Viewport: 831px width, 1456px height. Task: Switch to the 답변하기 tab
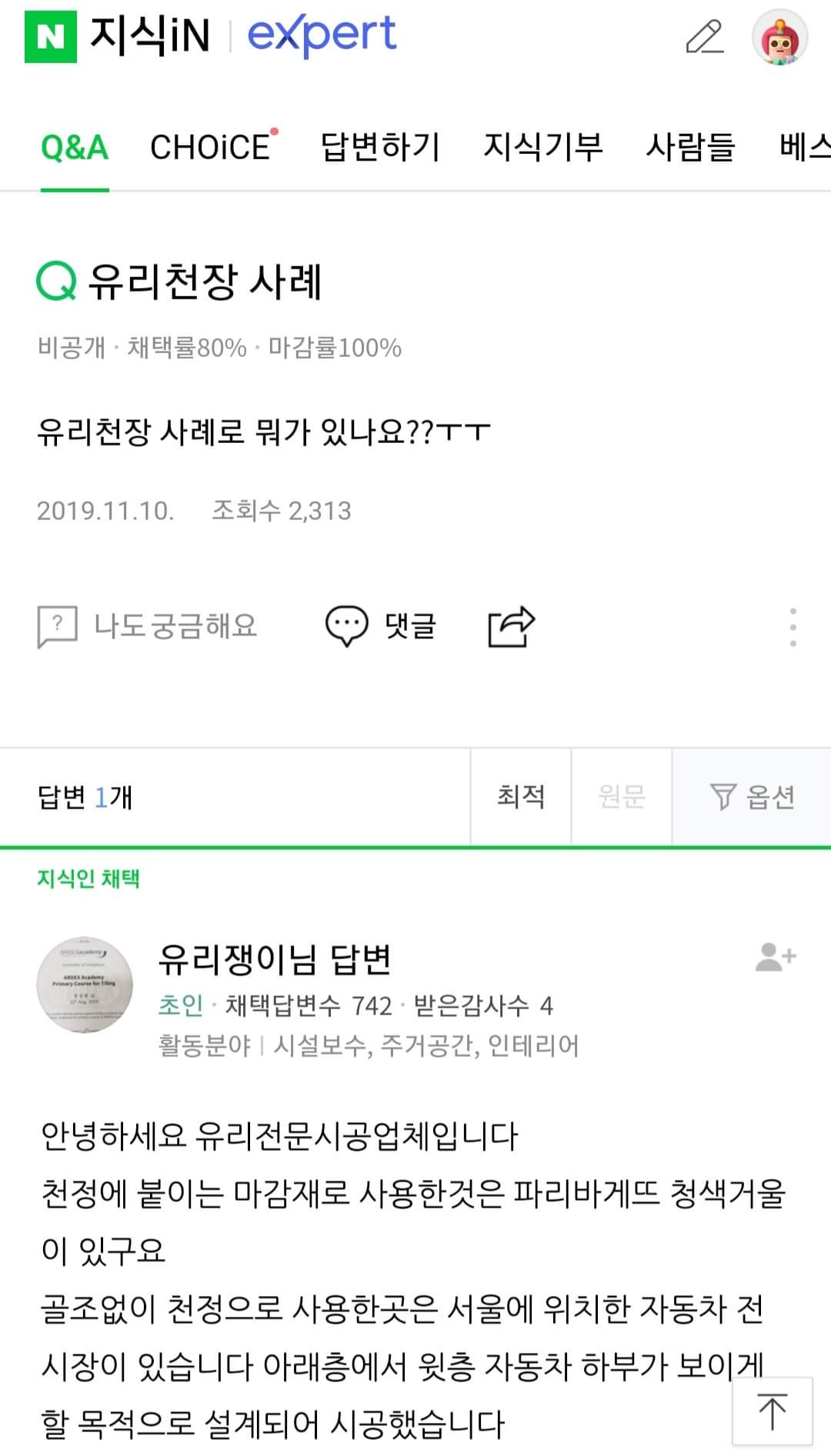pos(380,147)
